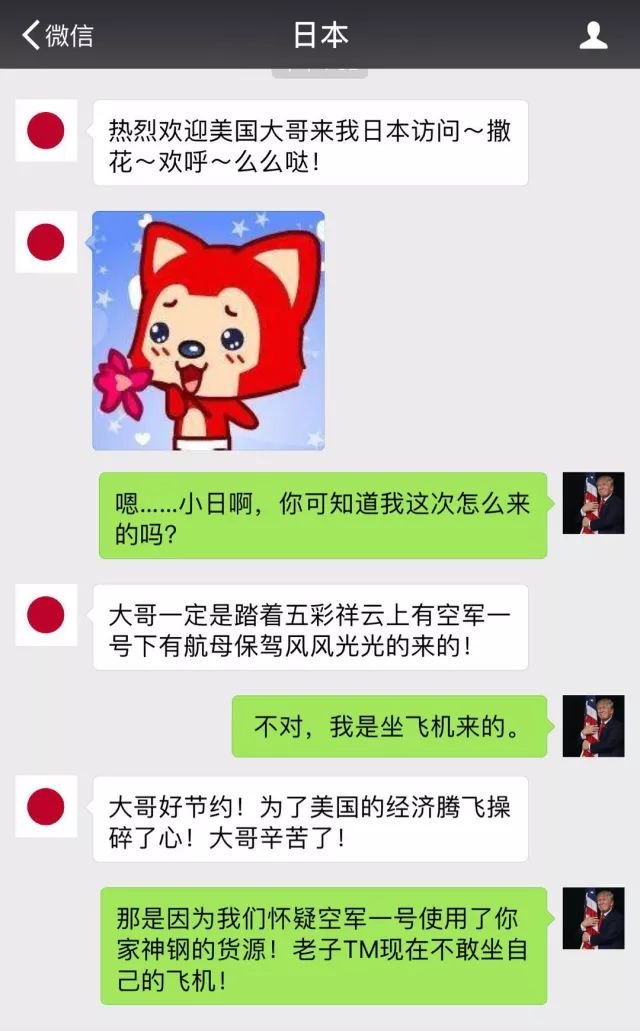Tap Japan flag avatar beside 热烈欢迎 message
640x1031 pixels.
(46, 131)
